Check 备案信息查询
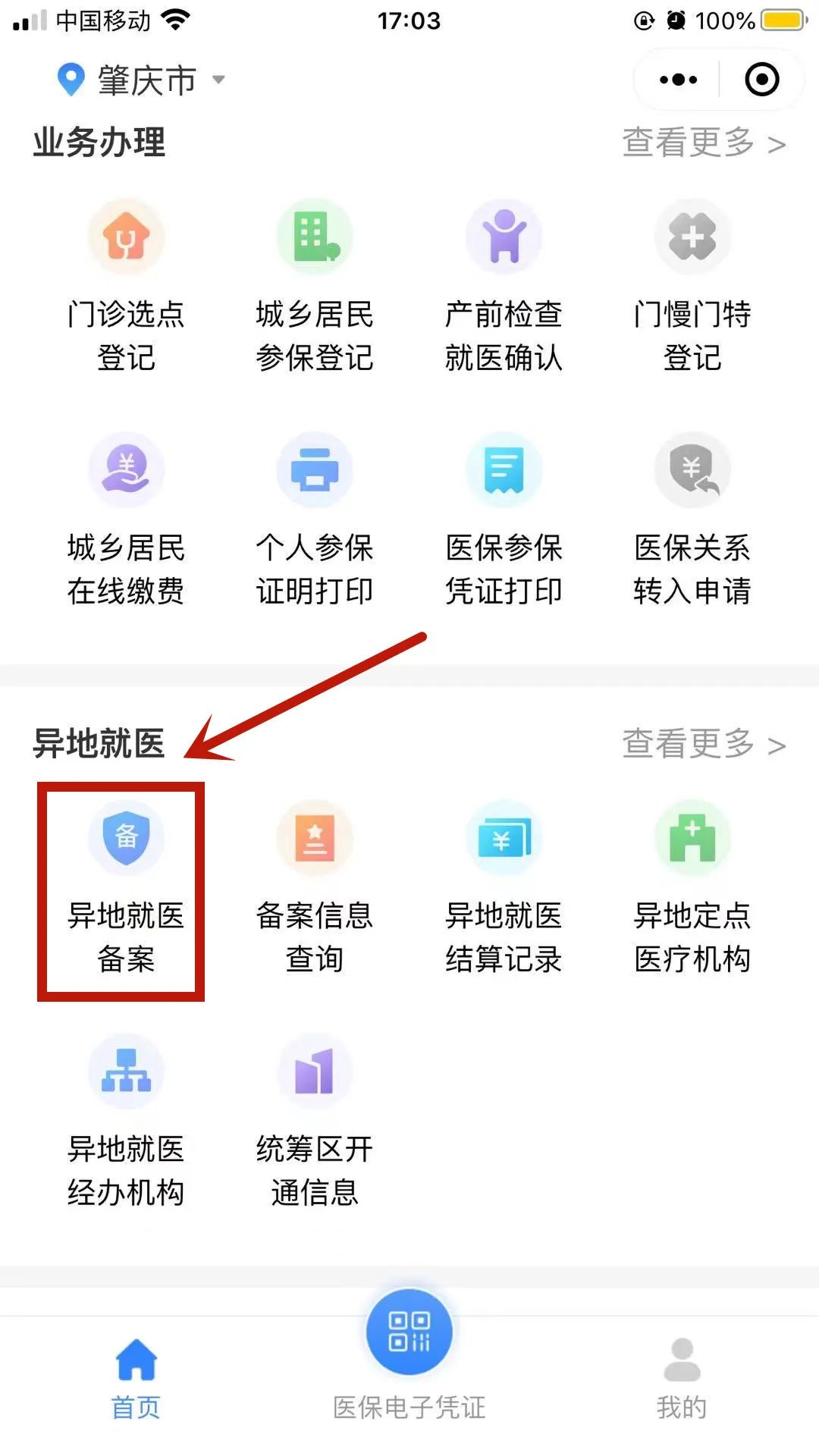The width and height of the screenshot is (819, 1456). coord(315,889)
